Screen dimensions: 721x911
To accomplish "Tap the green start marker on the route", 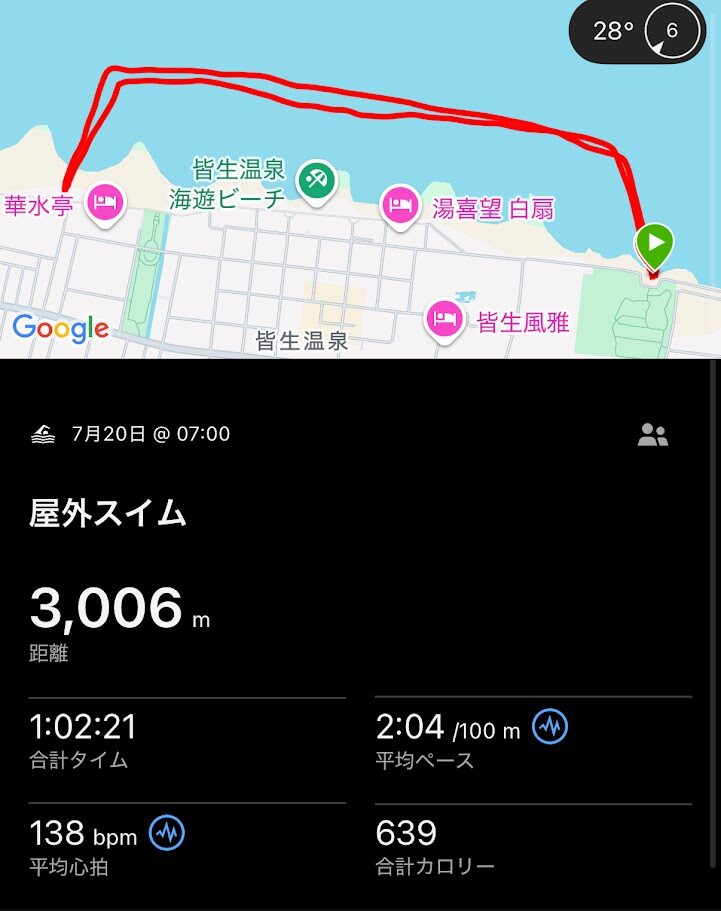I will [x=654, y=243].
